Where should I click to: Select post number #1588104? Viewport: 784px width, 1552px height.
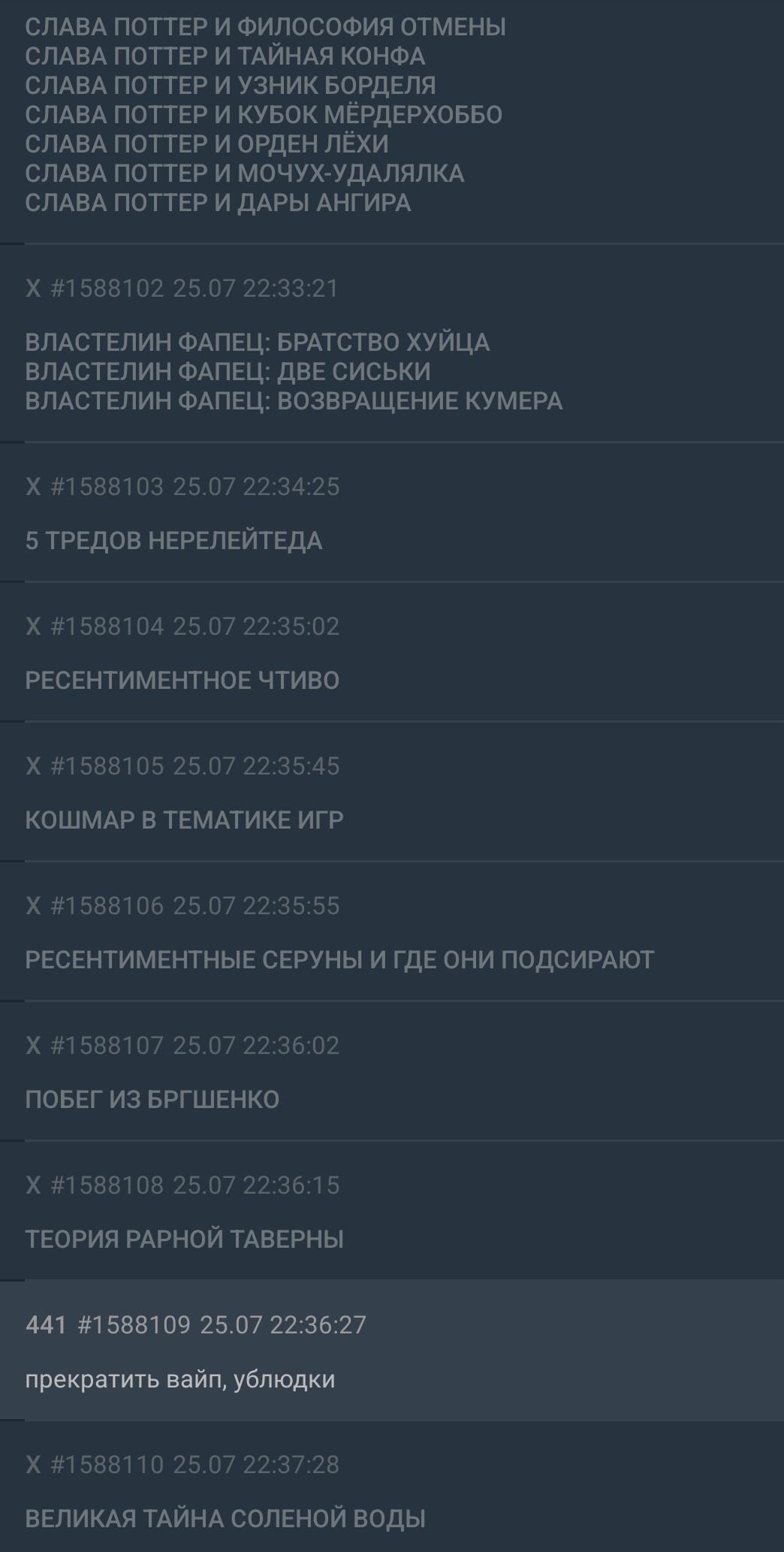[107, 627]
